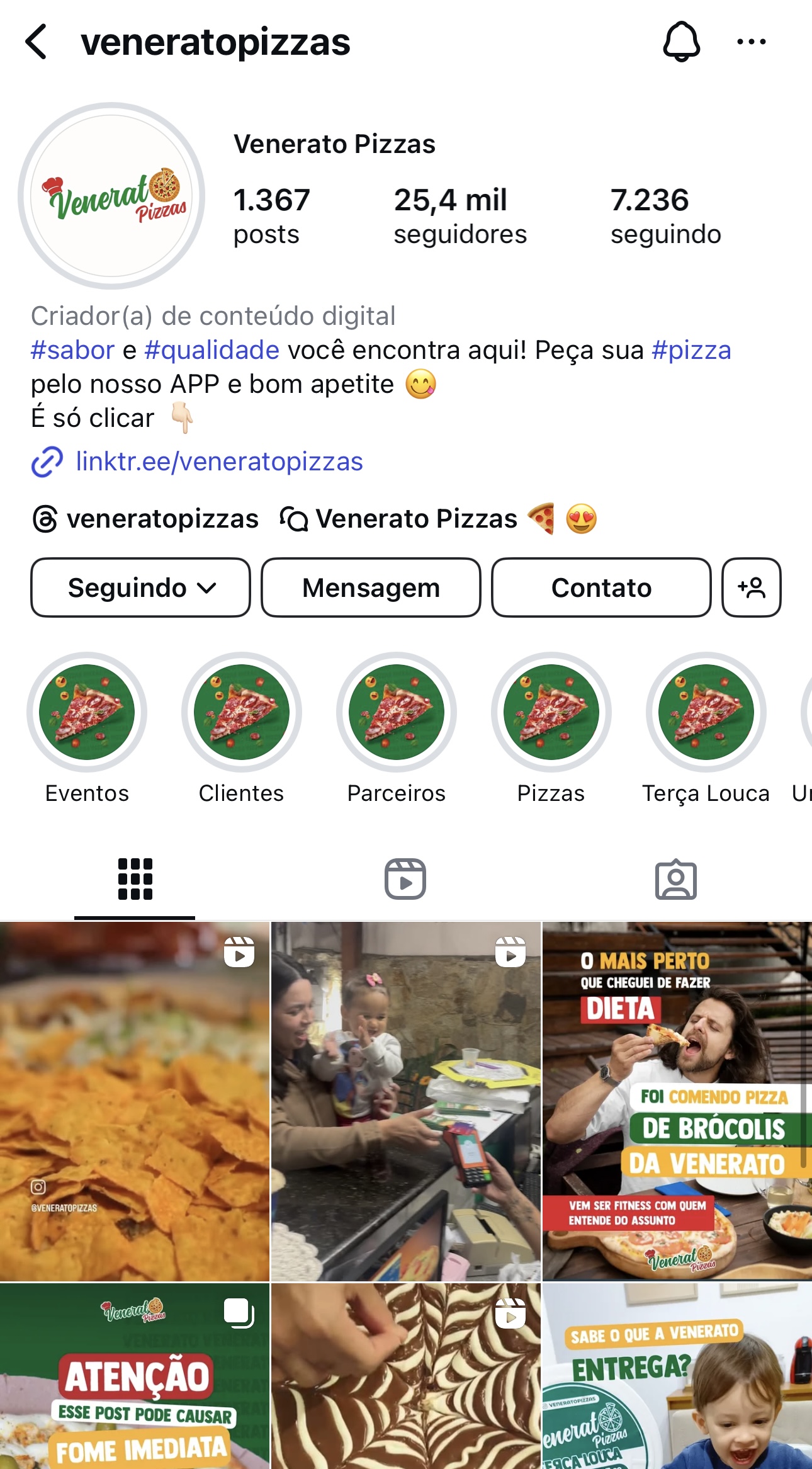View the Clientes story highlight
812x1469 pixels.
point(242,729)
